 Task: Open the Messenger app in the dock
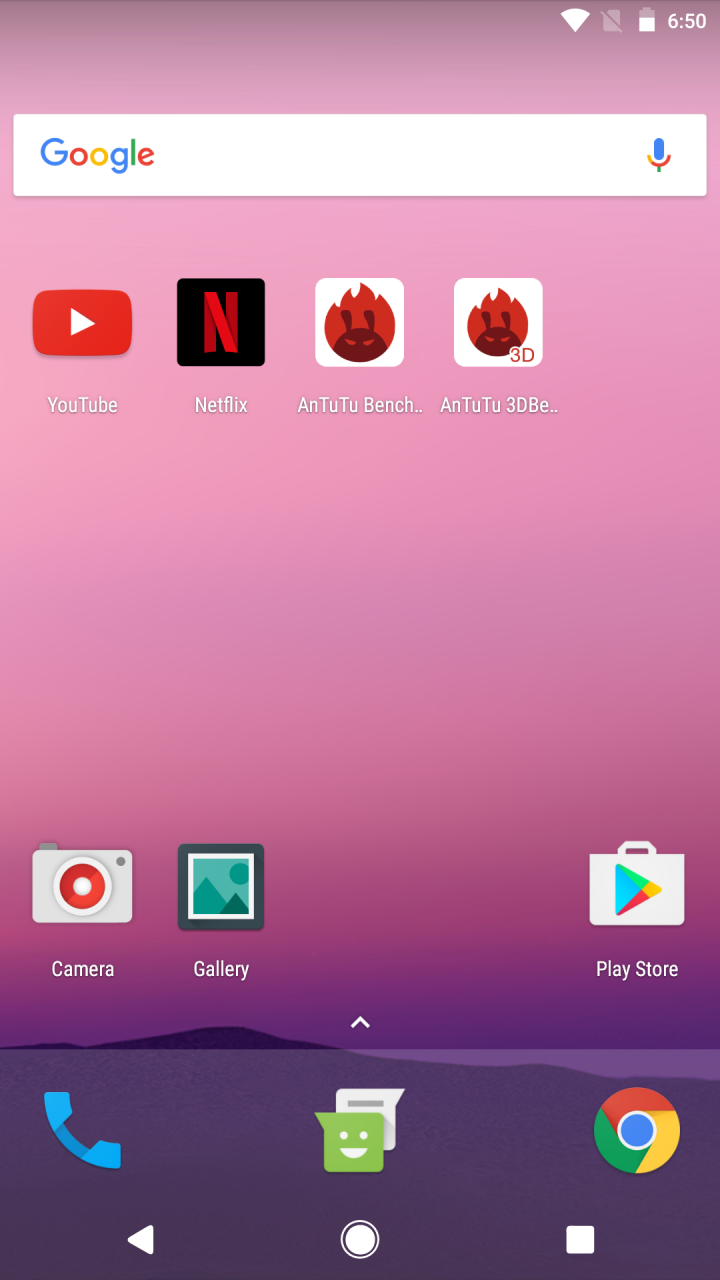[x=359, y=1130]
